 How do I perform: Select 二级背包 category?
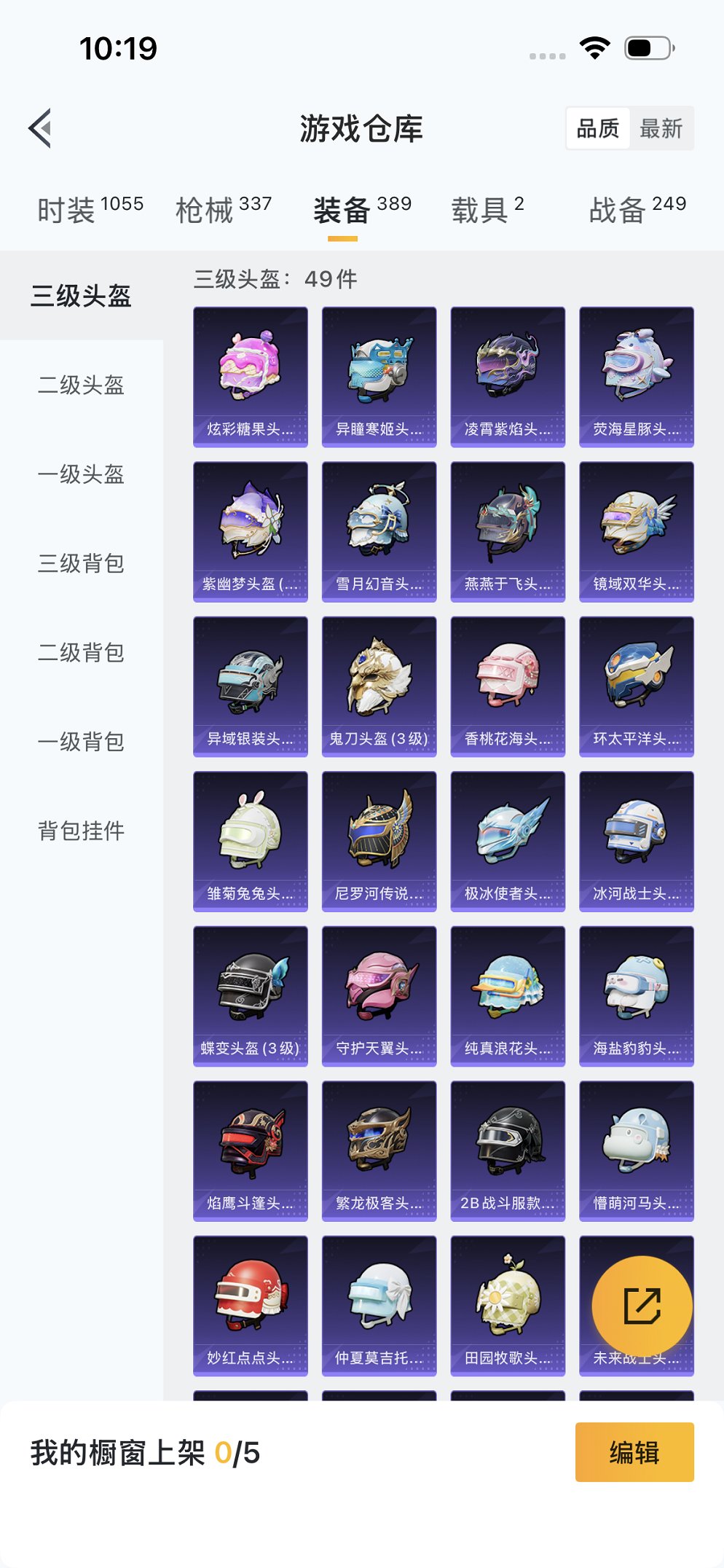[x=81, y=652]
